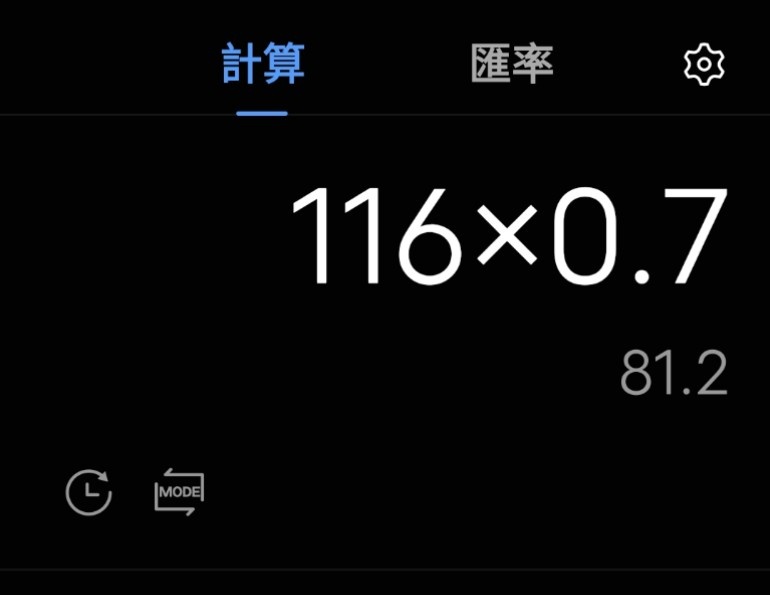
Task: Toggle the calculator MODE switch
Action: 180,492
